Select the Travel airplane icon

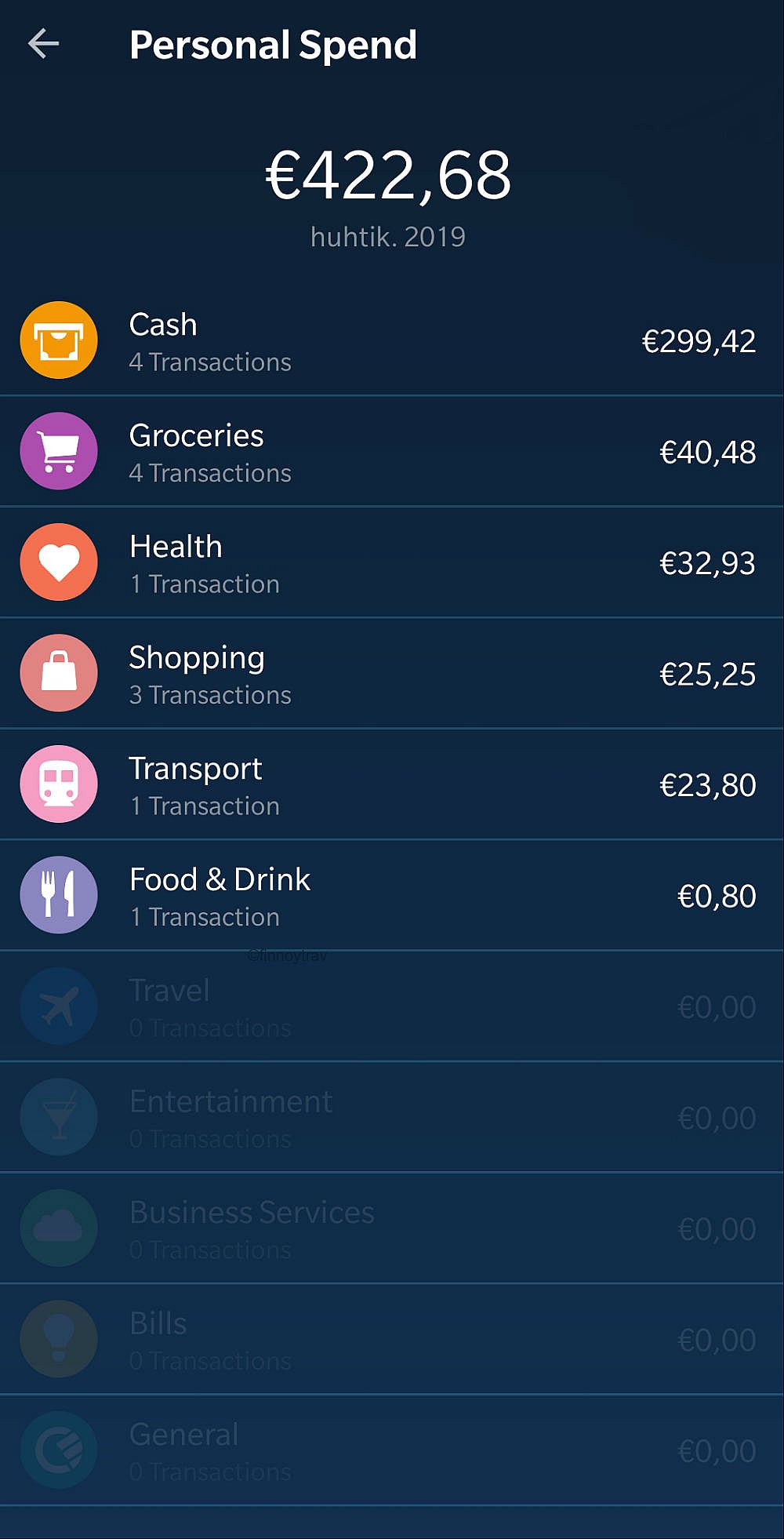coord(59,1006)
